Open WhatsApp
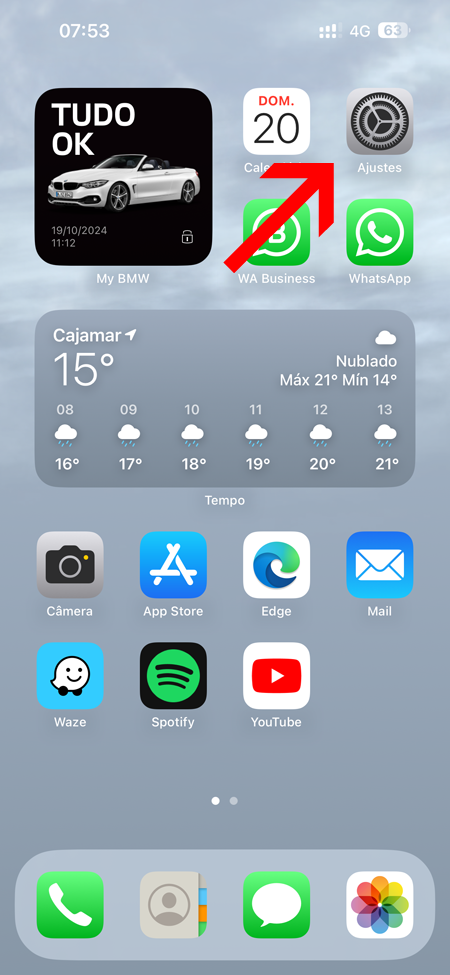 coord(379,233)
